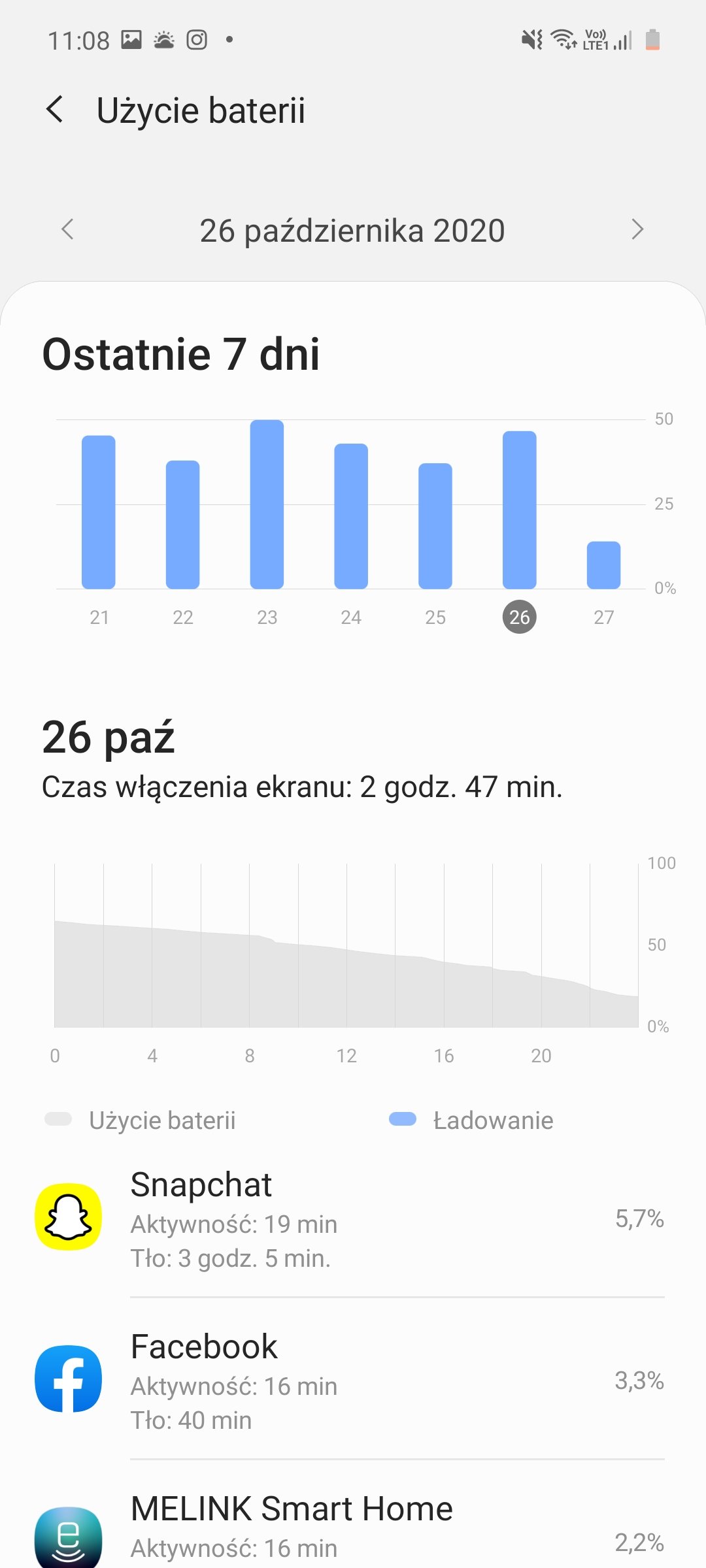
Task: Show the next day's battery usage
Action: click(637, 229)
